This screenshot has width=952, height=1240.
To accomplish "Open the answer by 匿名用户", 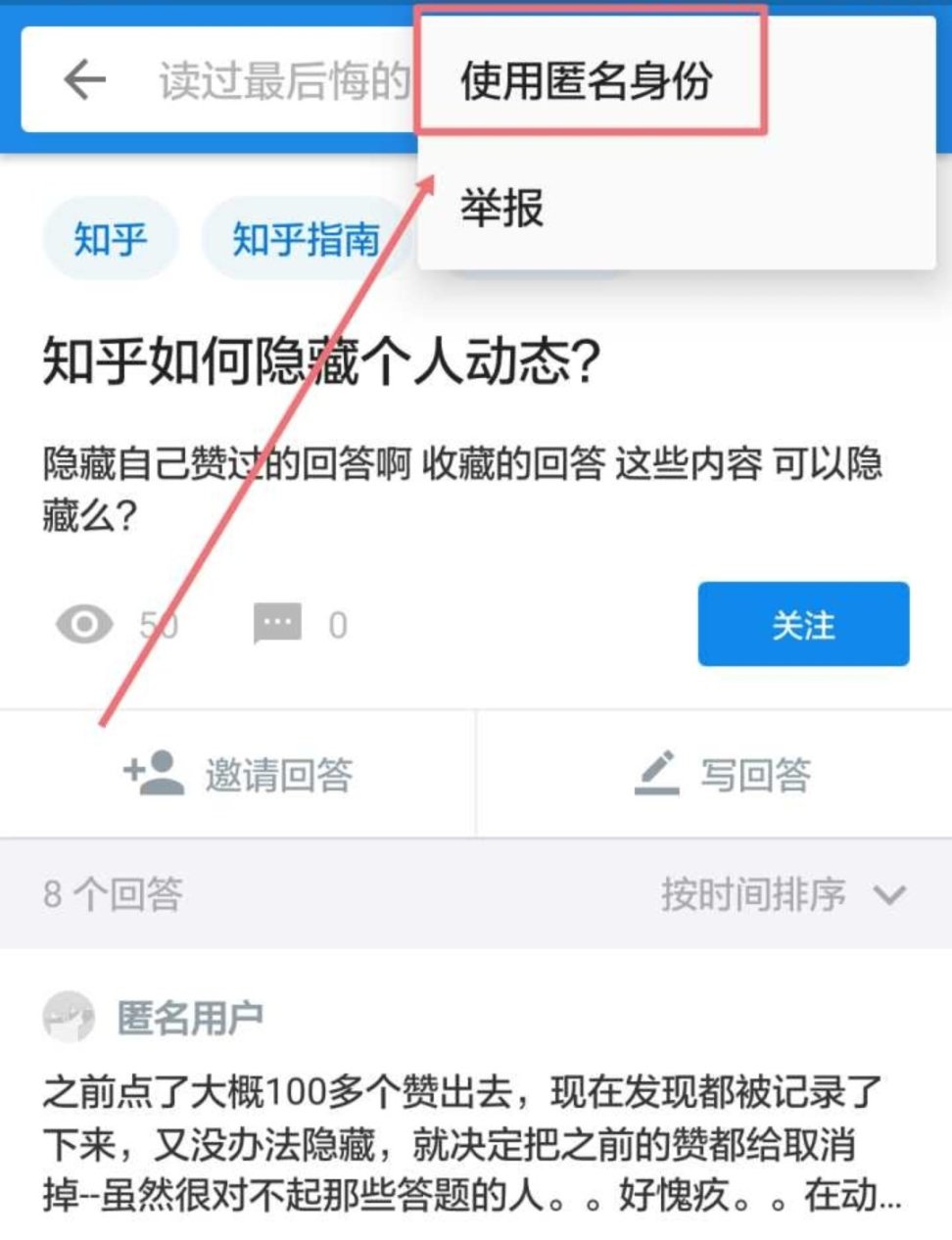I will 470,1144.
